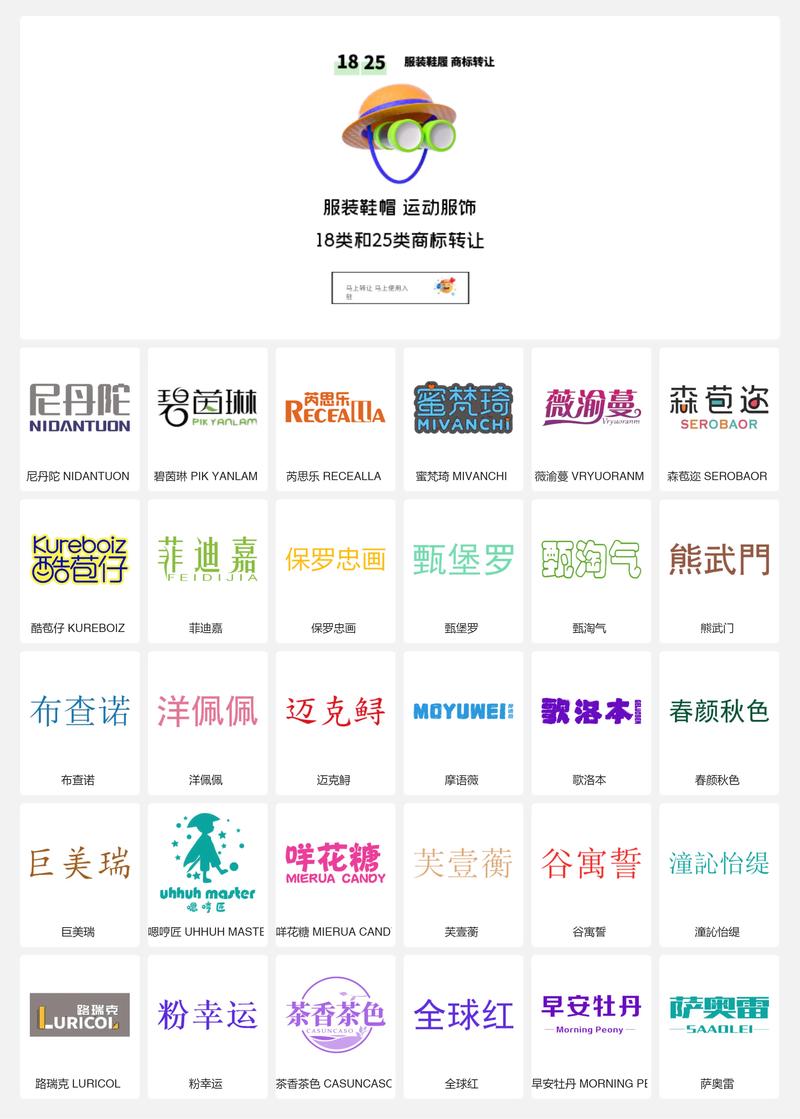The height and width of the screenshot is (1119, 800).
Task: Click the yellow KUREBOIZ logo graphic
Action: [78, 560]
